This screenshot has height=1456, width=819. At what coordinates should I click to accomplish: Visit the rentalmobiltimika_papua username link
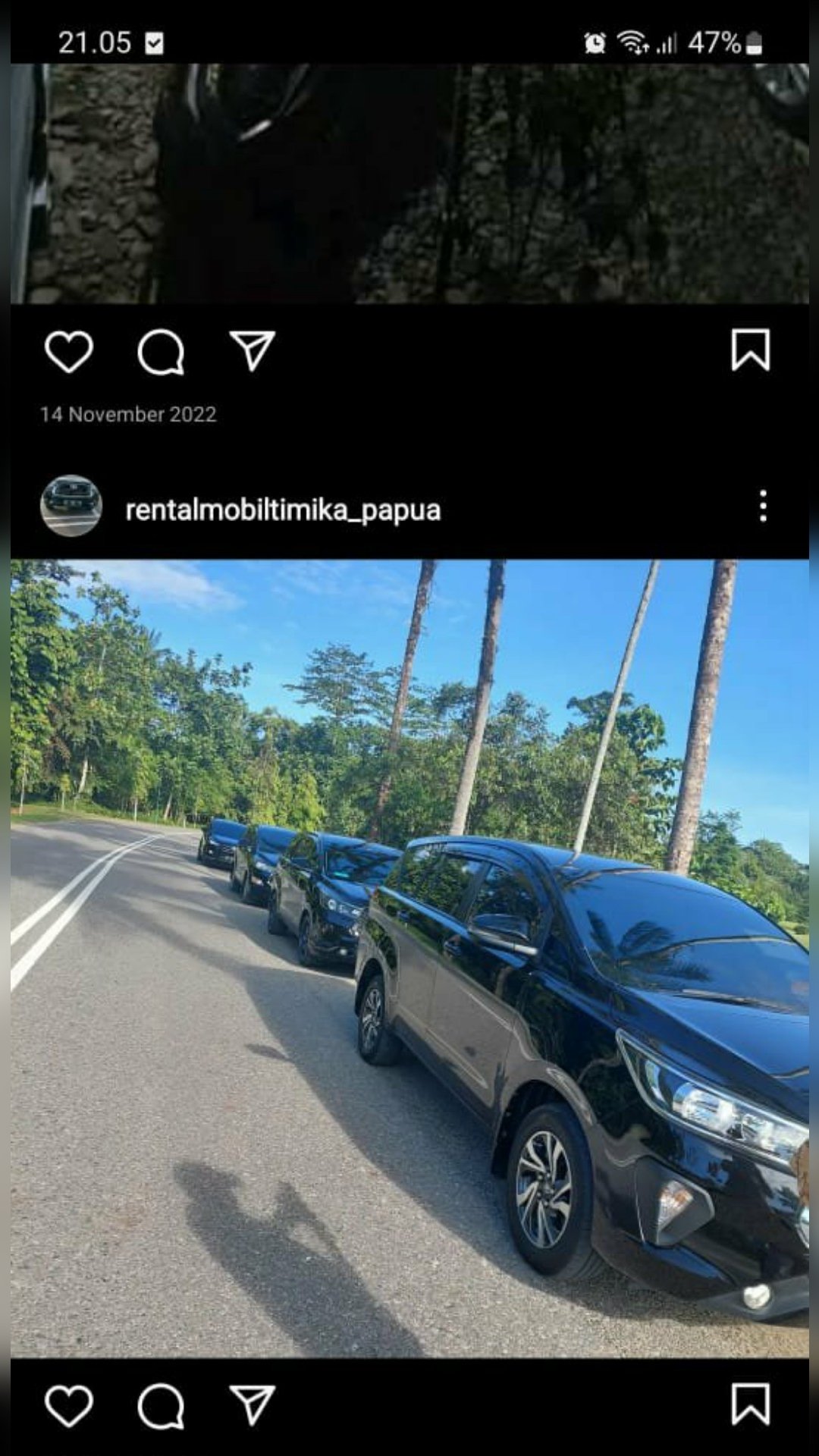coord(283,510)
